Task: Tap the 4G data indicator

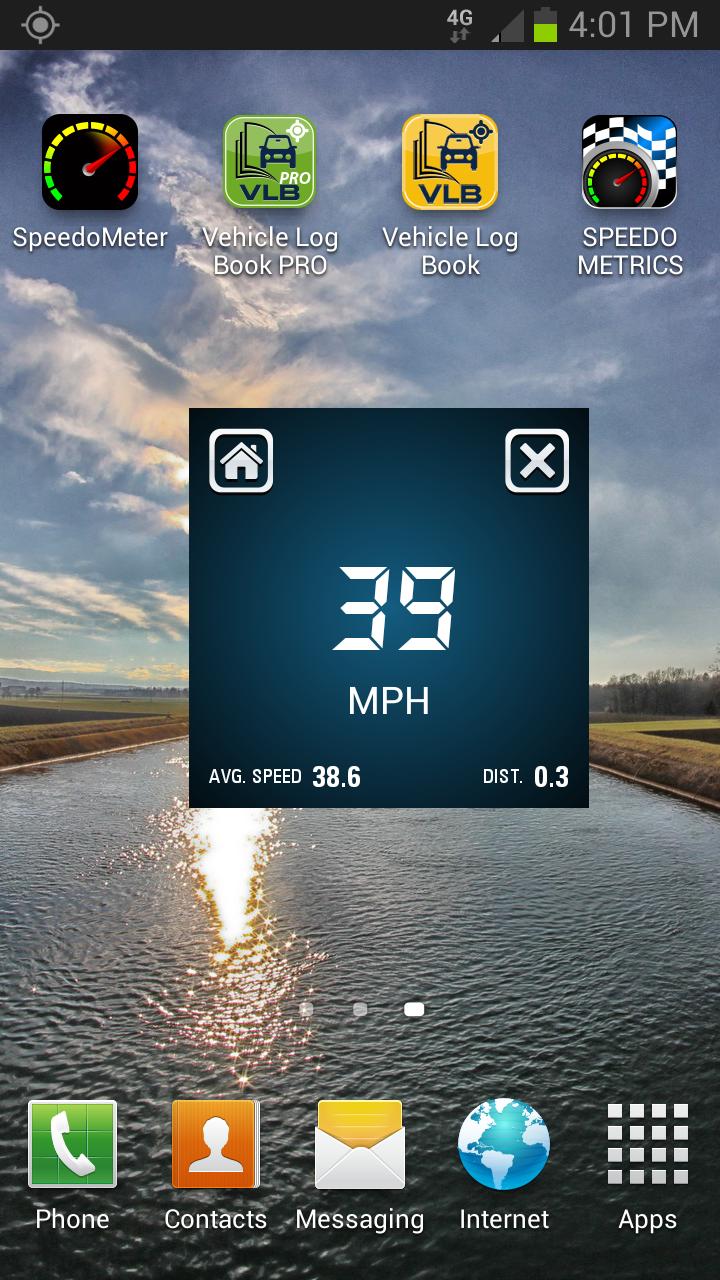Action: 459,25
